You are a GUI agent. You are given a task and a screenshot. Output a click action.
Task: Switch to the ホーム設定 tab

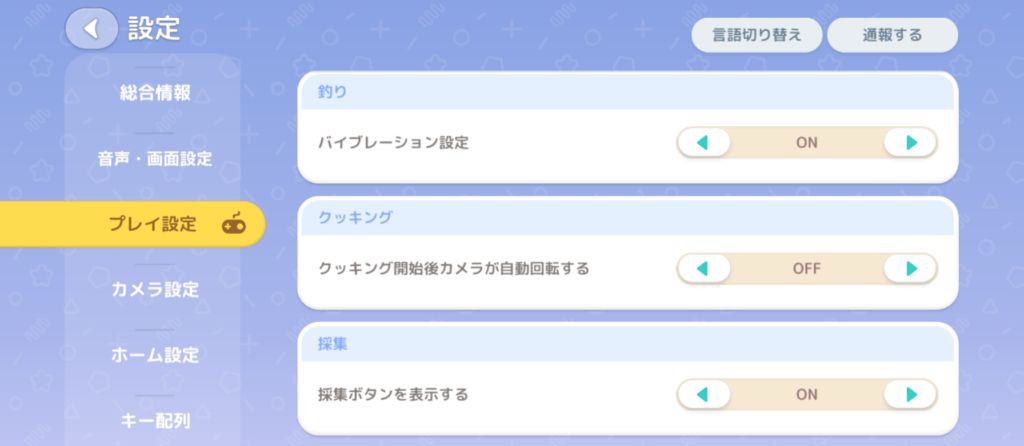pos(155,355)
